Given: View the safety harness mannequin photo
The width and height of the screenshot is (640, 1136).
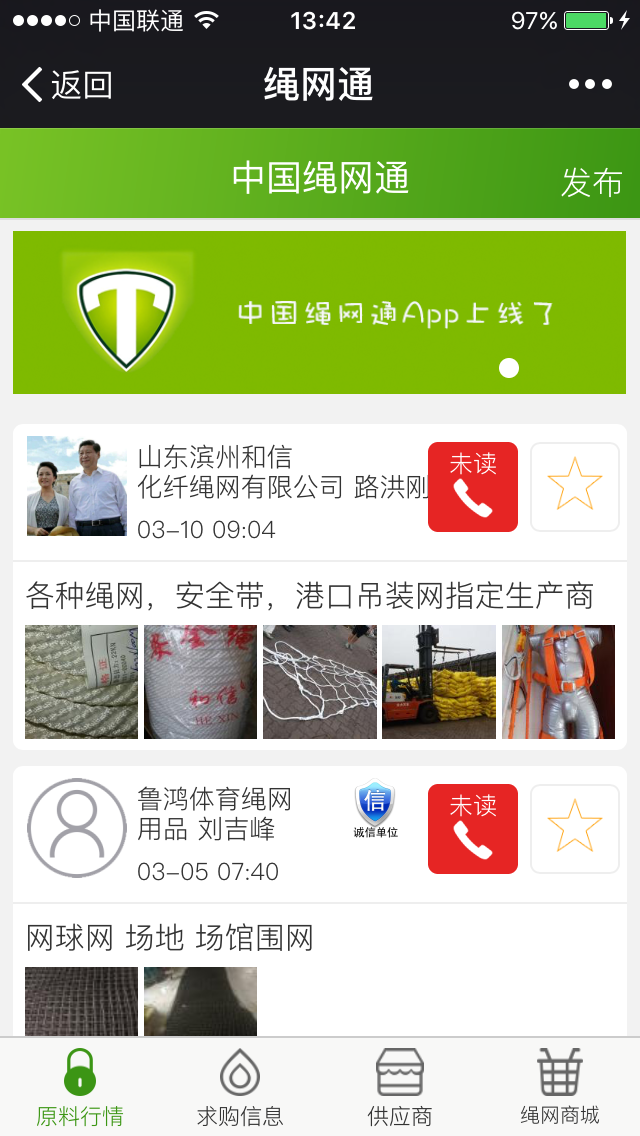Looking at the screenshot, I should (x=558, y=682).
